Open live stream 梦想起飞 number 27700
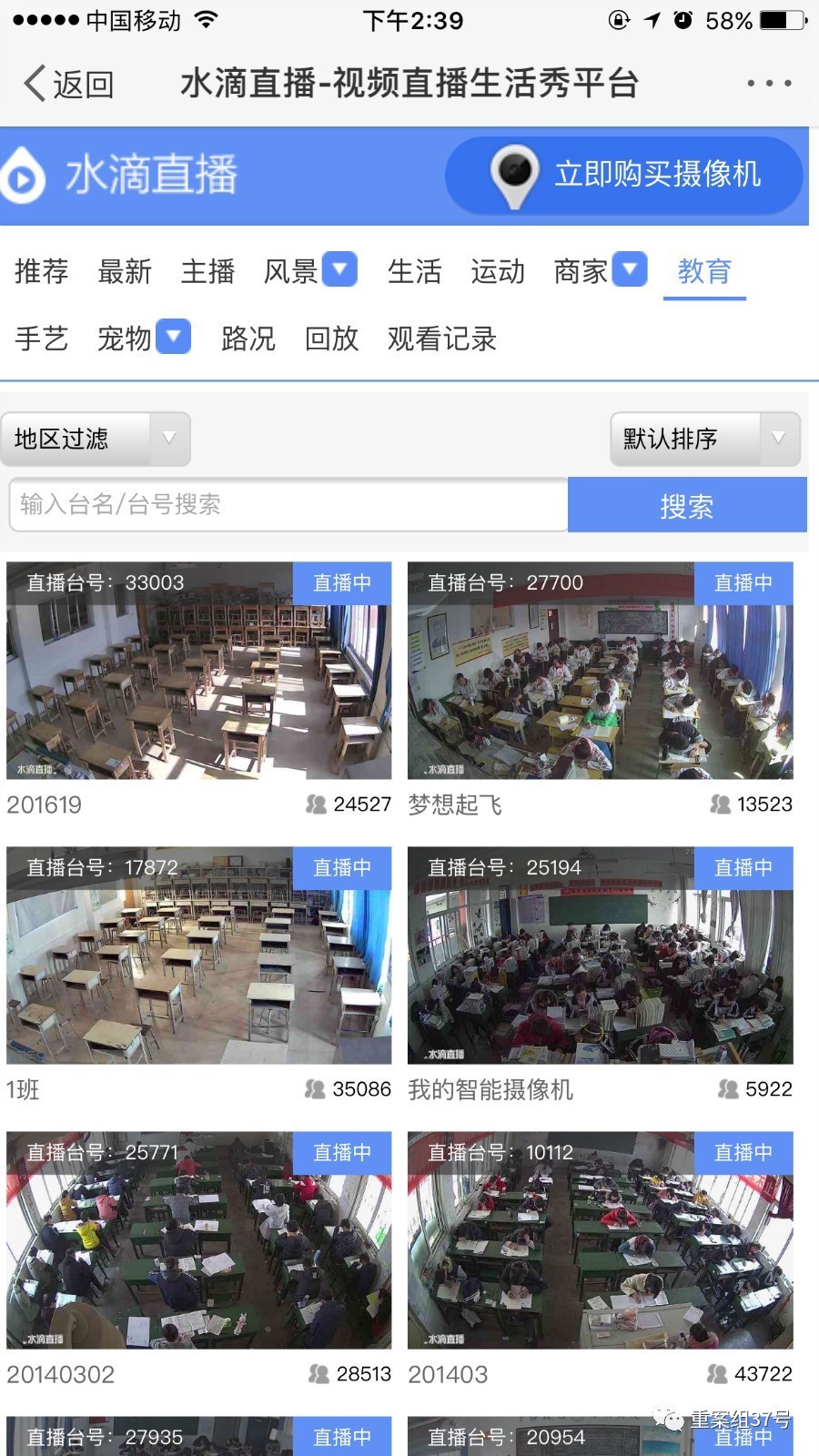Image resolution: width=819 pixels, height=1456 pixels. [601, 671]
